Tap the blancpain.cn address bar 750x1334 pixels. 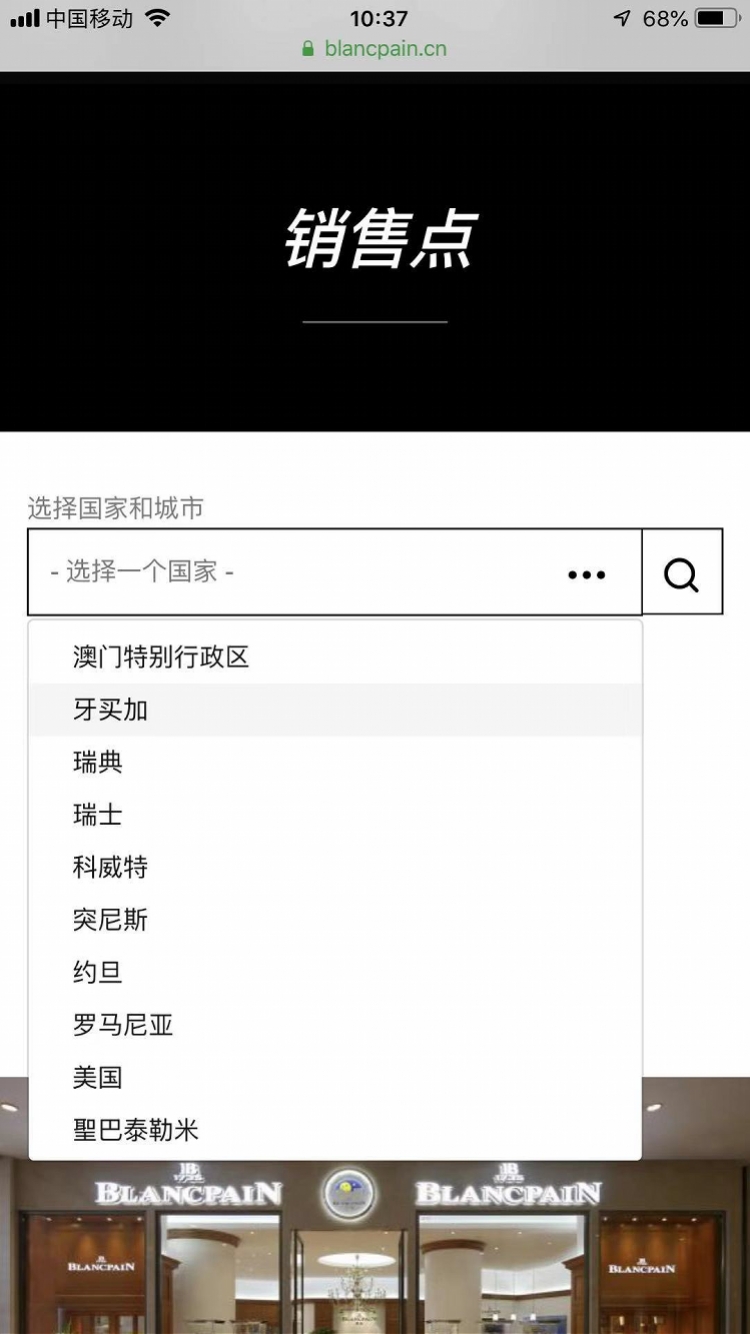375,49
